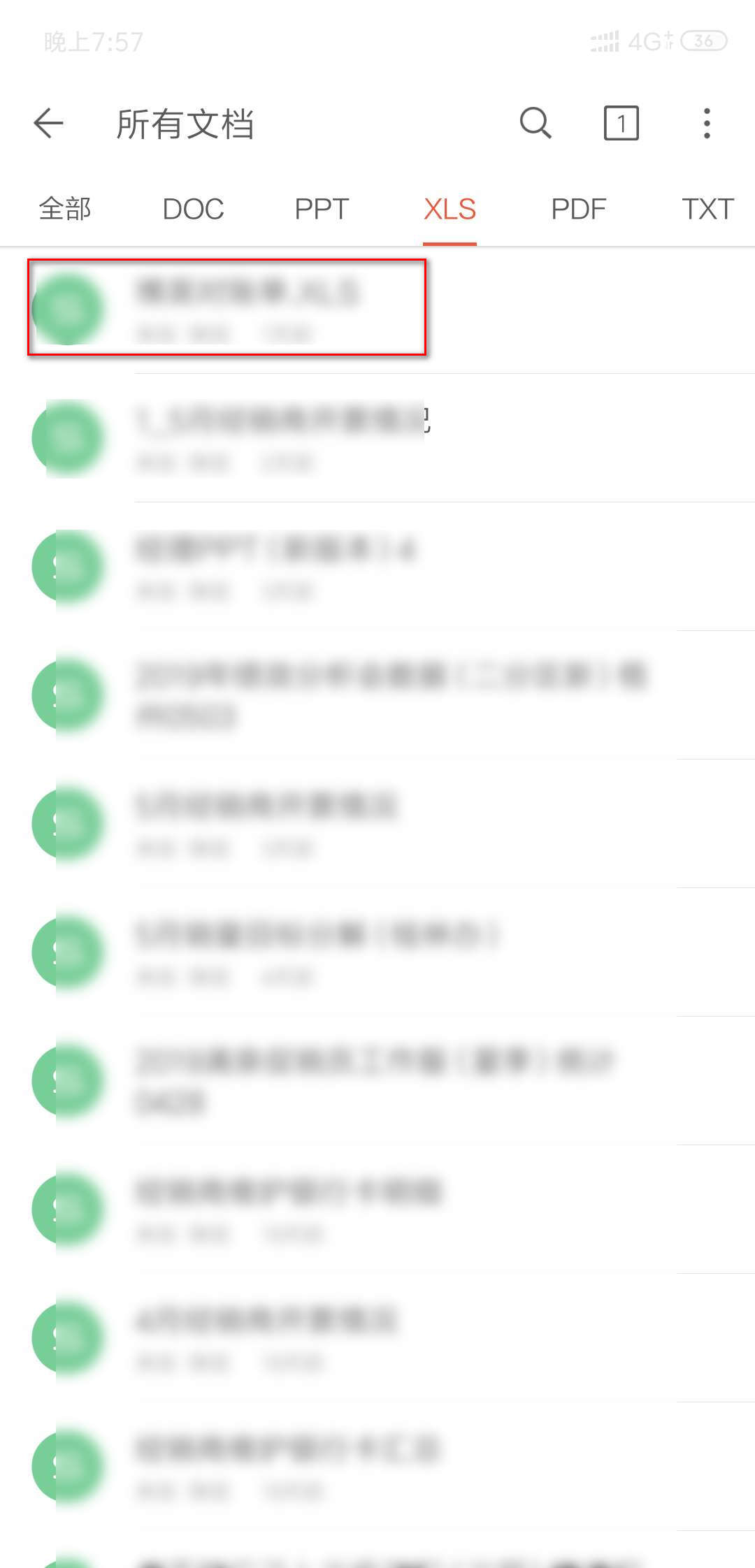Open the window switcher showing "1"
Screen dimensions: 755x1568
point(621,124)
